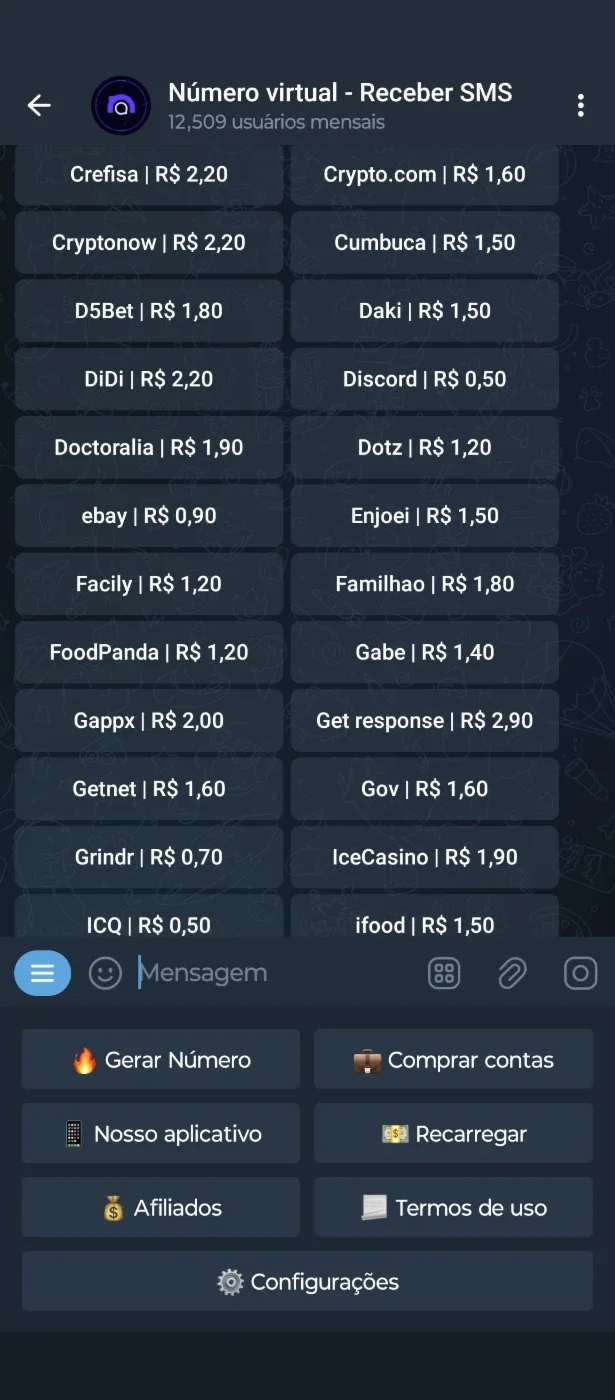Open the camera icon in message bar
This screenshot has height=1400, width=615.
click(x=580, y=973)
